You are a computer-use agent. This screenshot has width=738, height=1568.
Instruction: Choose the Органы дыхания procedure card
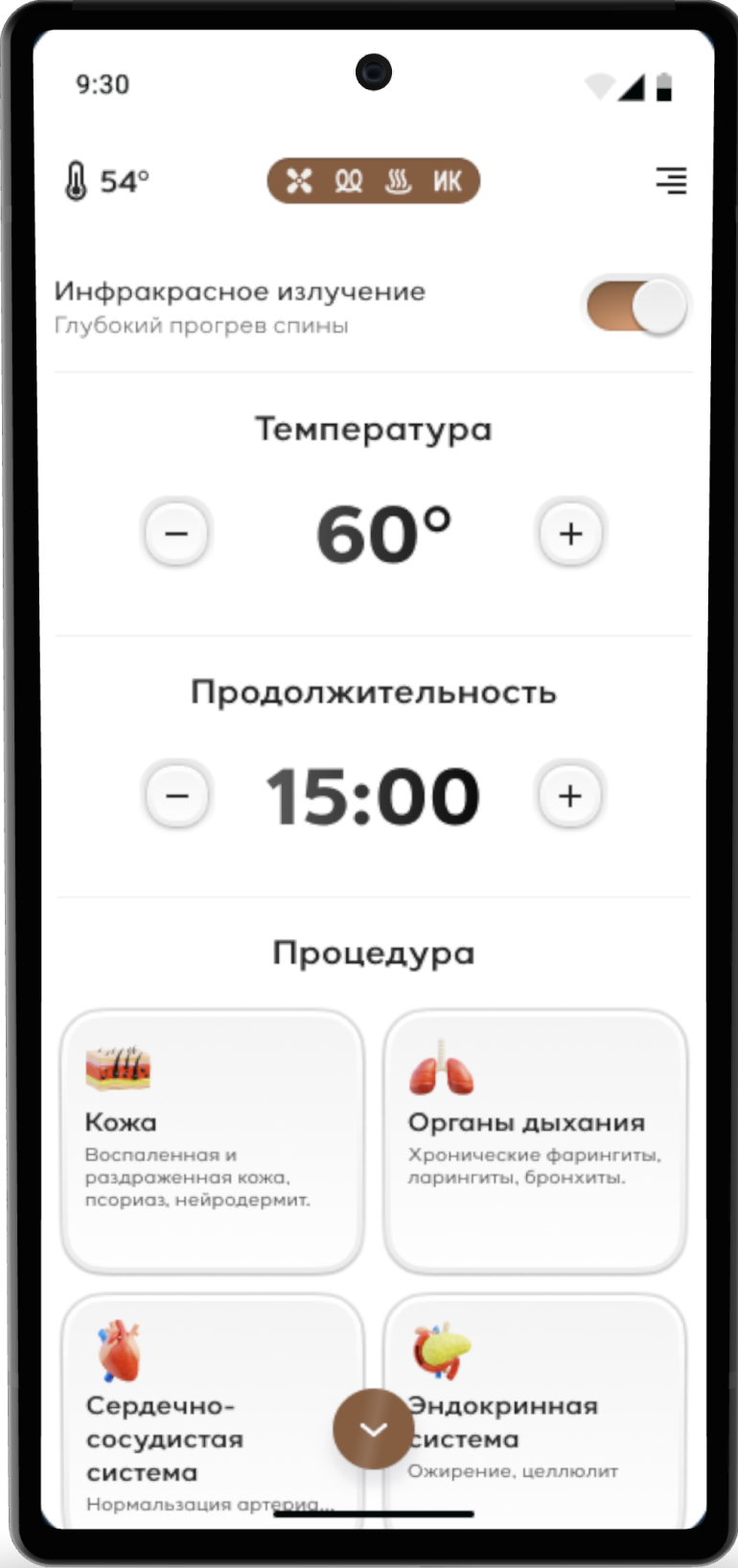(535, 1141)
